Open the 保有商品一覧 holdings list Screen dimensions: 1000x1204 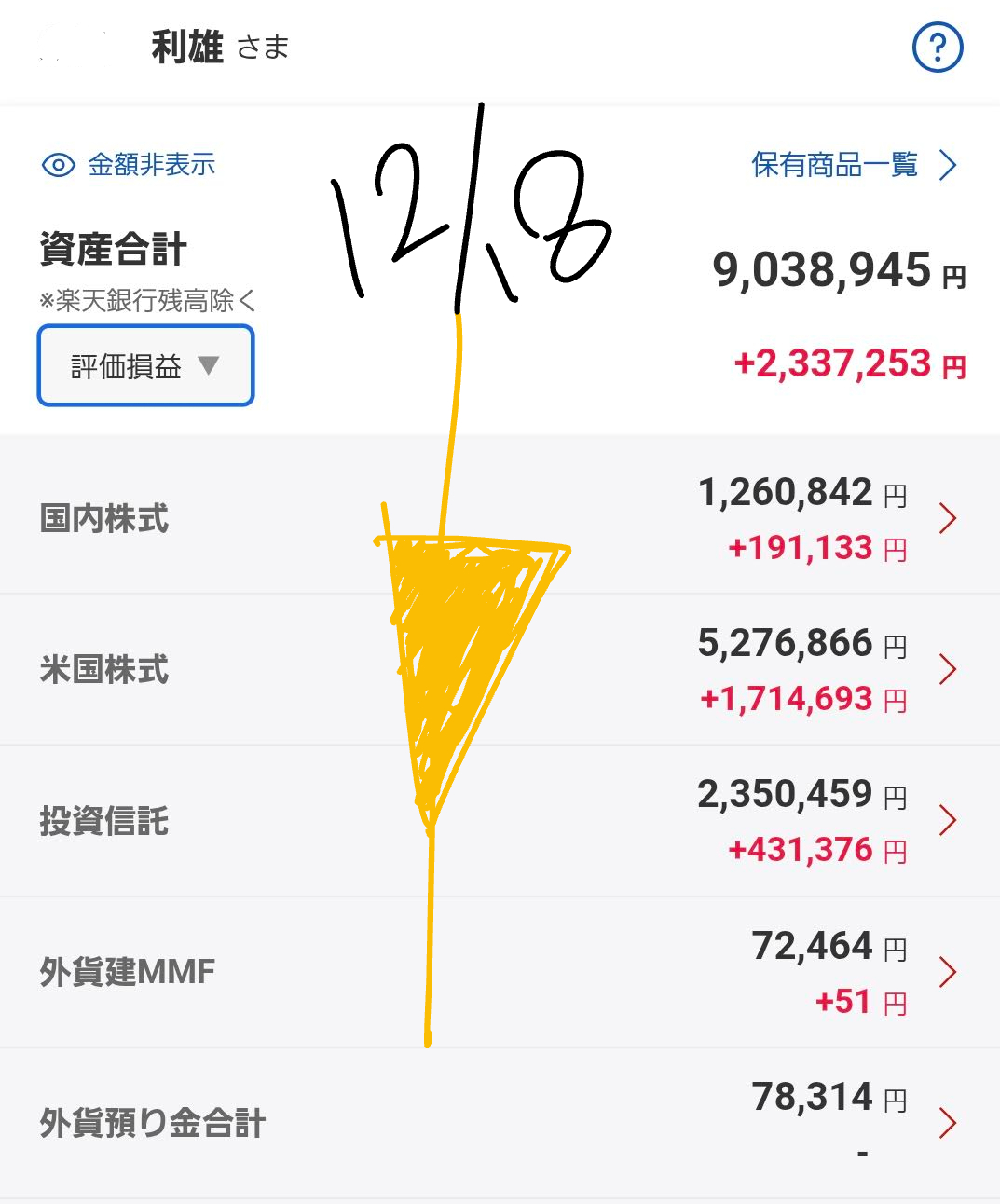pos(853,165)
